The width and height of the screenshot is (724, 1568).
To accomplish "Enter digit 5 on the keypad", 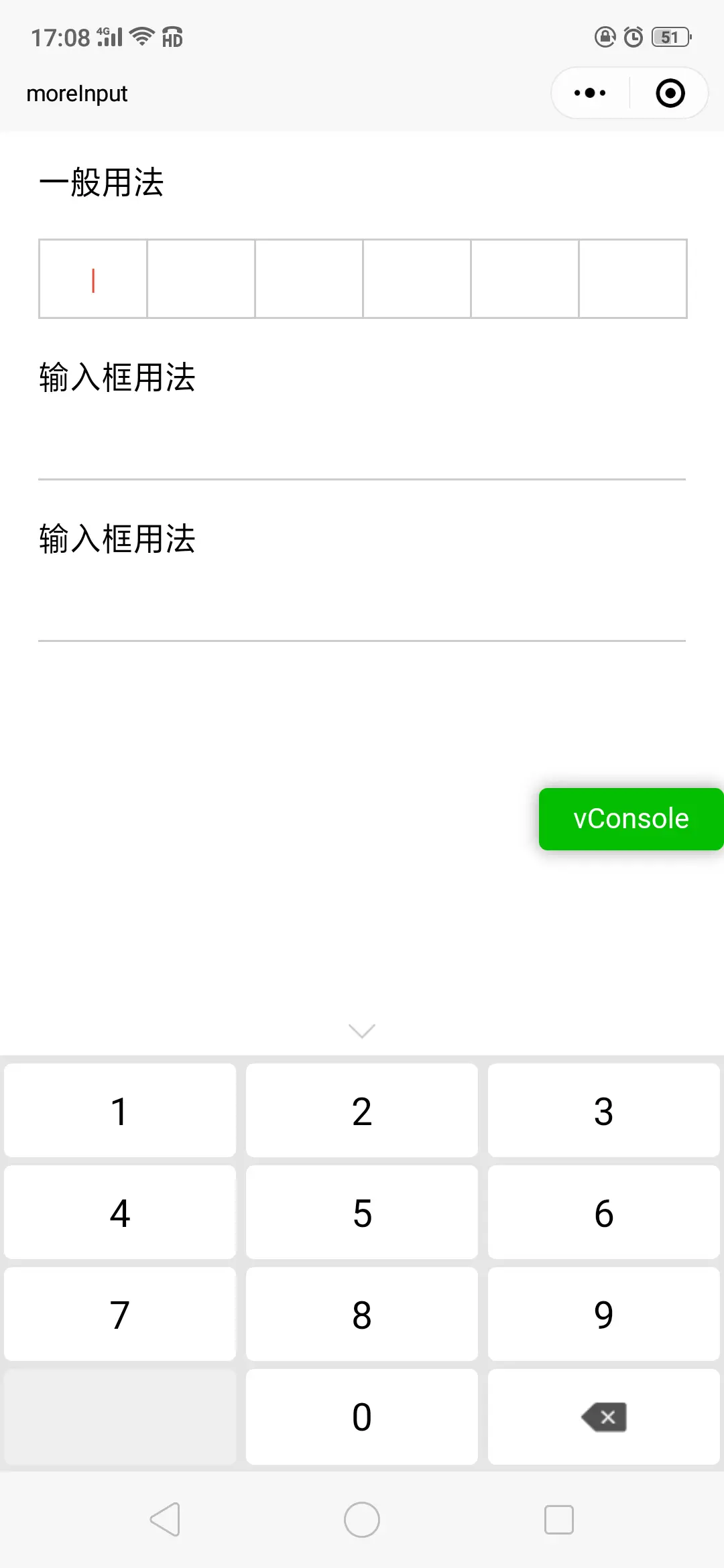I will (362, 1212).
